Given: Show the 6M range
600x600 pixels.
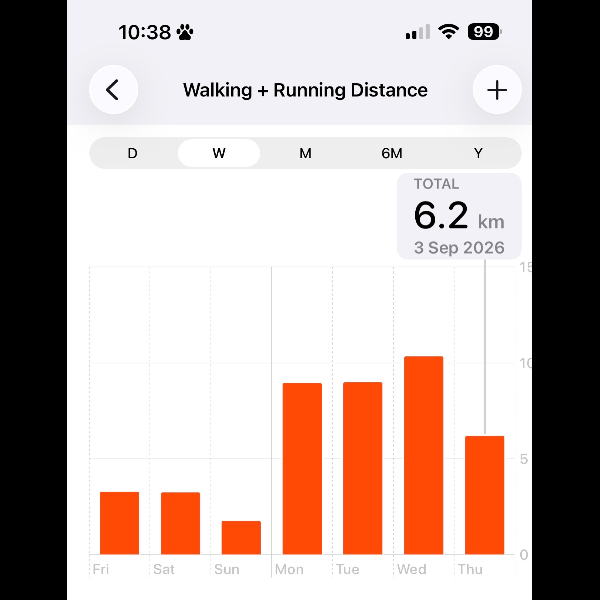Looking at the screenshot, I should (x=392, y=153).
